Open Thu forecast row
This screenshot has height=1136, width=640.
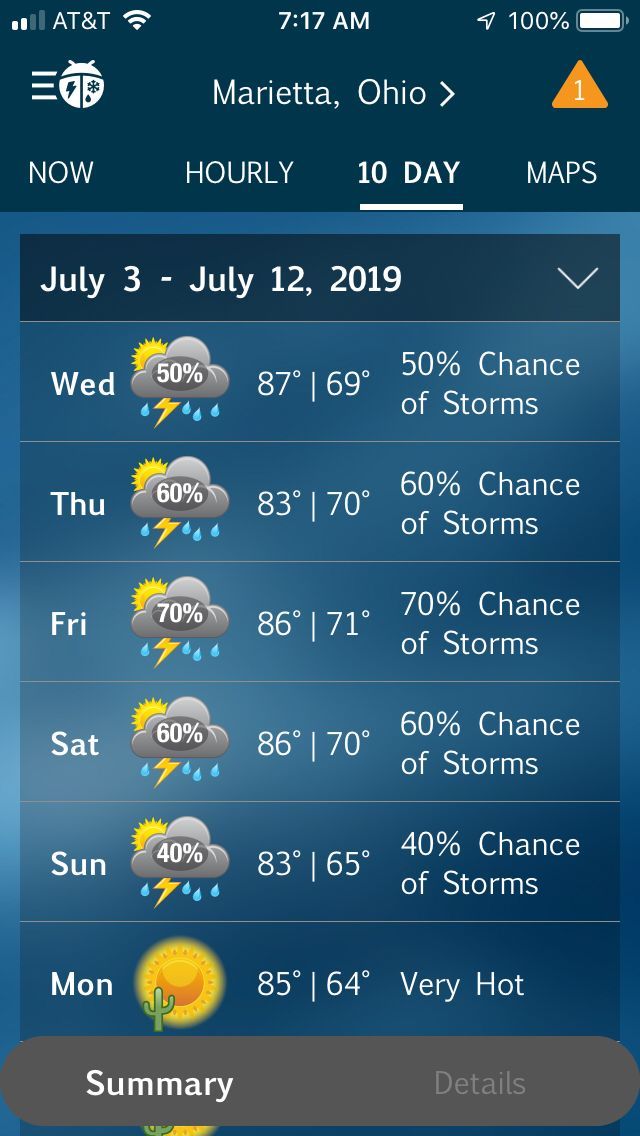click(x=320, y=503)
